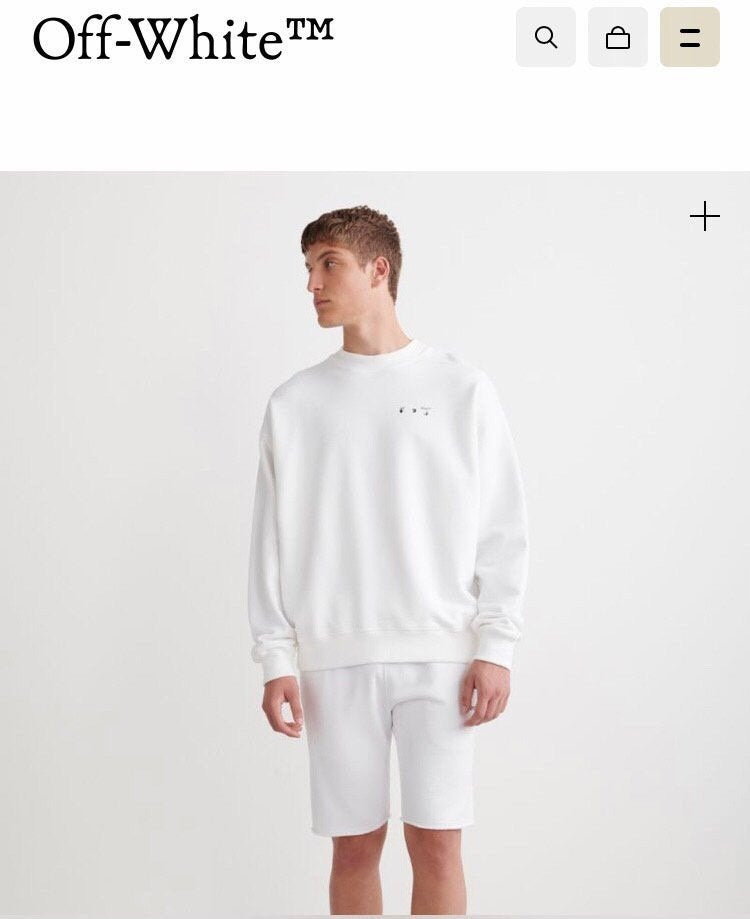Open the hamburger menu button
Image resolution: width=750 pixels, height=919 pixels.
coord(690,38)
